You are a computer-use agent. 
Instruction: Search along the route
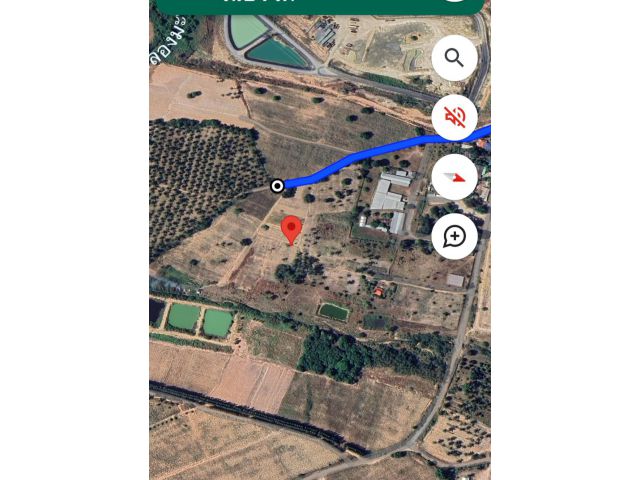(x=454, y=58)
